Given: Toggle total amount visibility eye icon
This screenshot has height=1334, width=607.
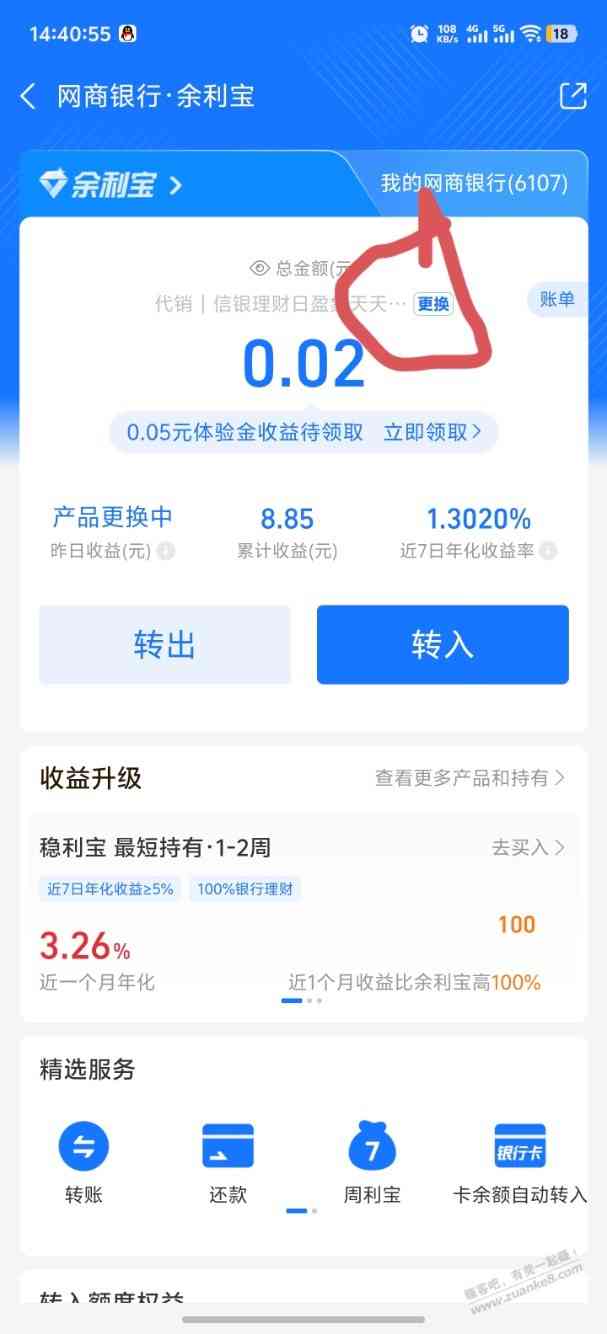Looking at the screenshot, I should coord(260,268).
